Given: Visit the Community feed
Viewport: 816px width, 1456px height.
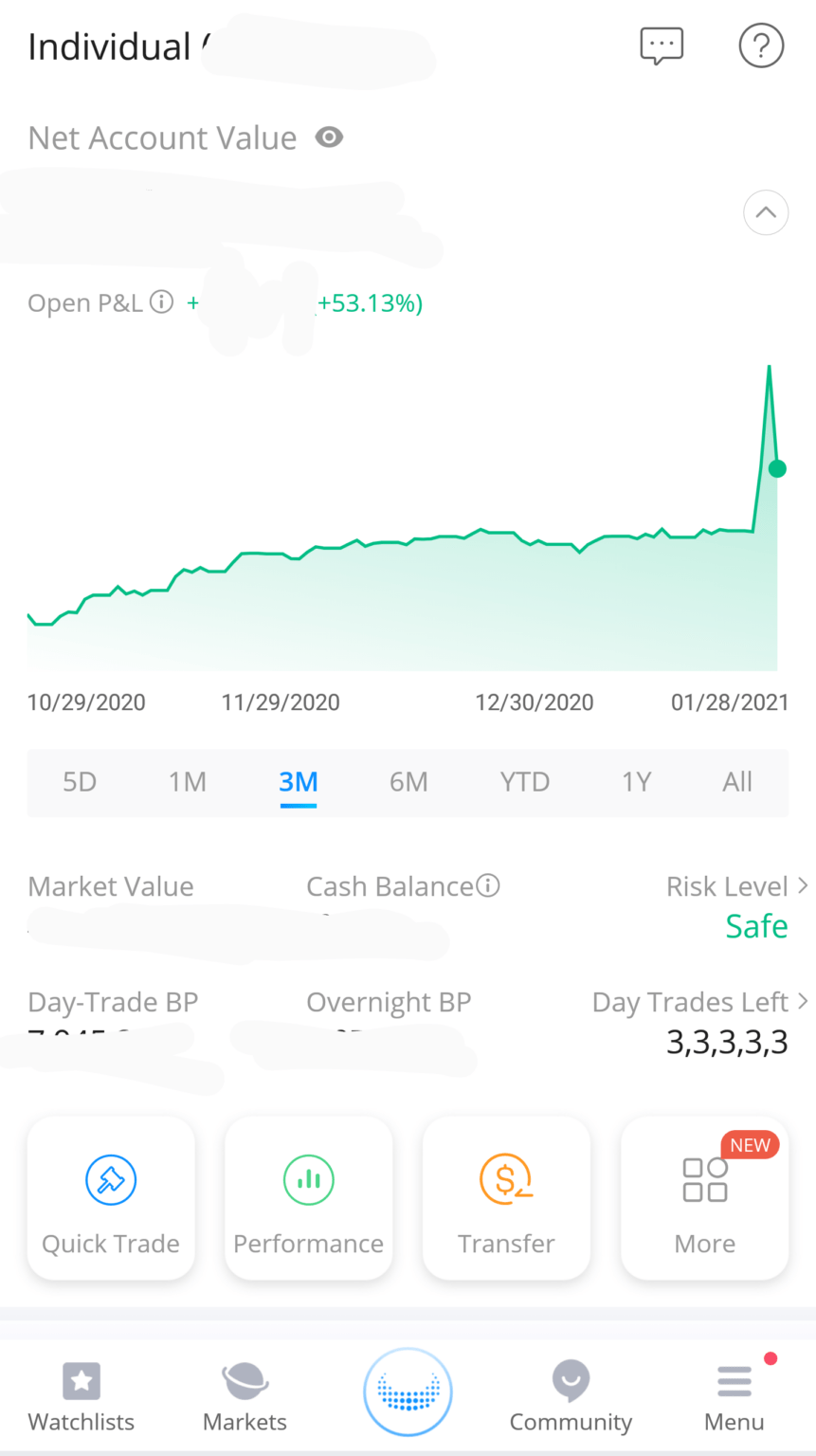Looking at the screenshot, I should 570,1393.
